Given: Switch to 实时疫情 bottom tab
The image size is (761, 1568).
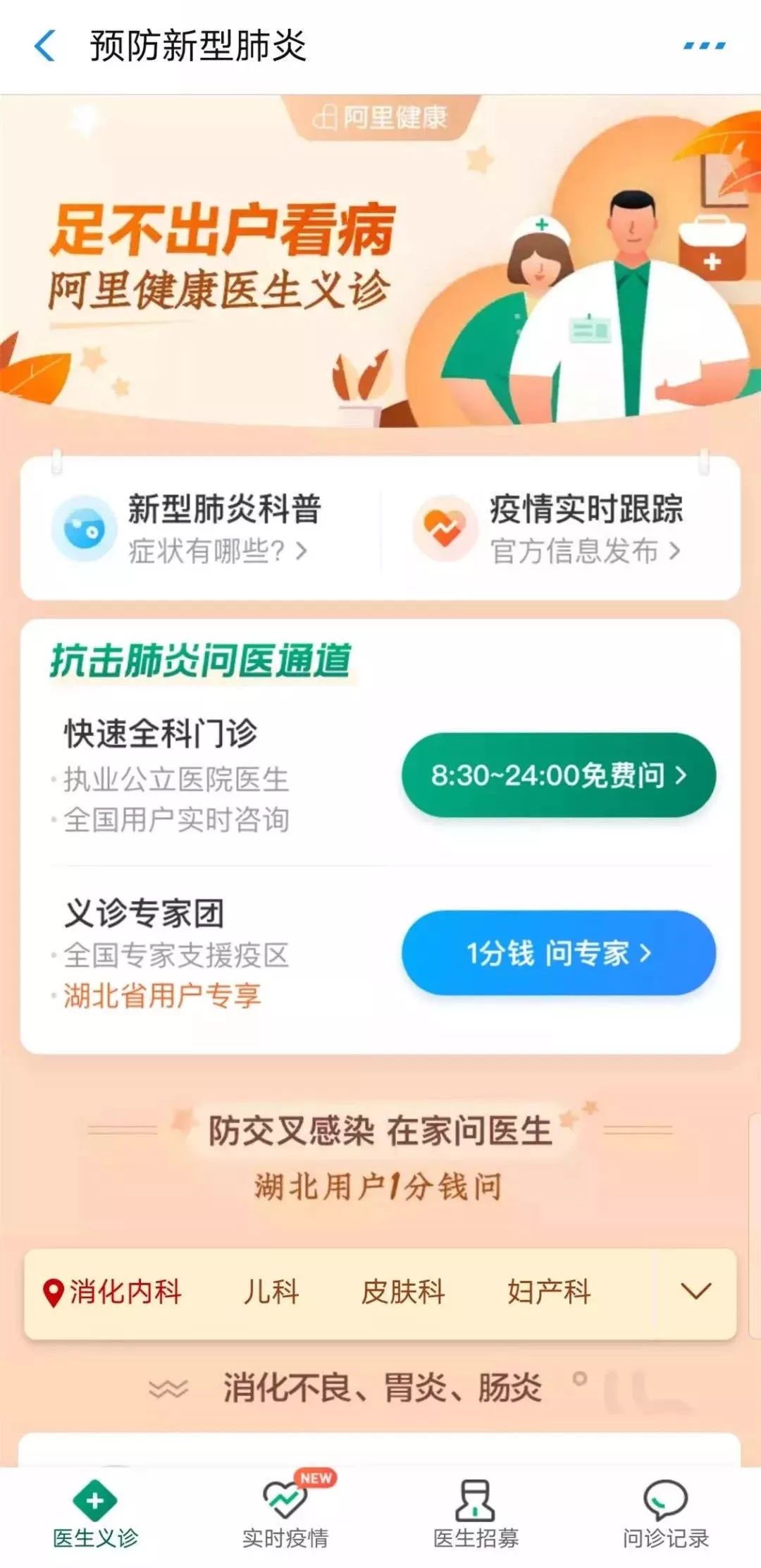Looking at the screenshot, I should pyautogui.click(x=285, y=1516).
